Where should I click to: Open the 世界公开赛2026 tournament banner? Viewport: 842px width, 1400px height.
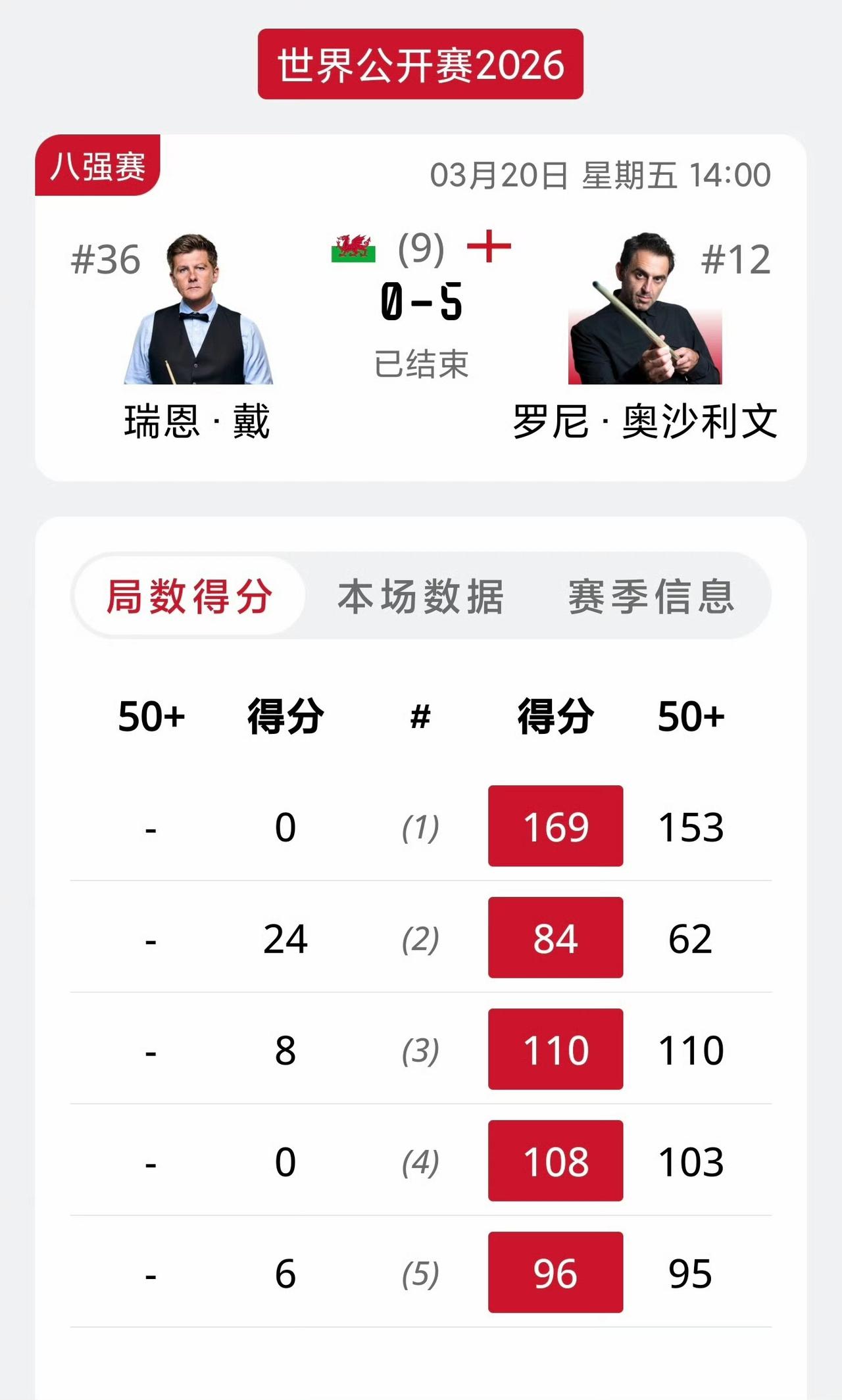coord(420,64)
